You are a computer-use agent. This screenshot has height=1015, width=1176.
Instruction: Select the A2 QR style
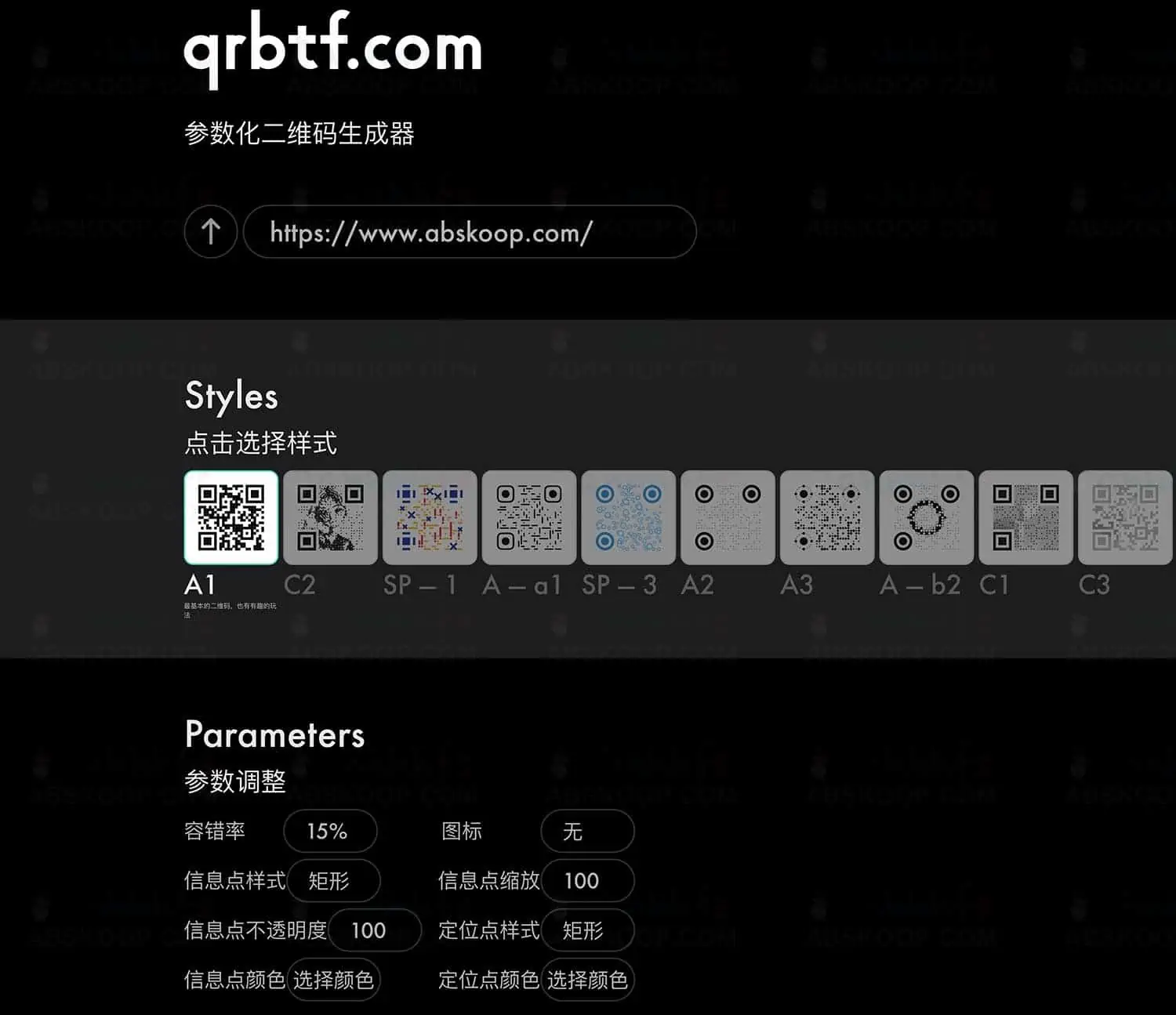(728, 517)
